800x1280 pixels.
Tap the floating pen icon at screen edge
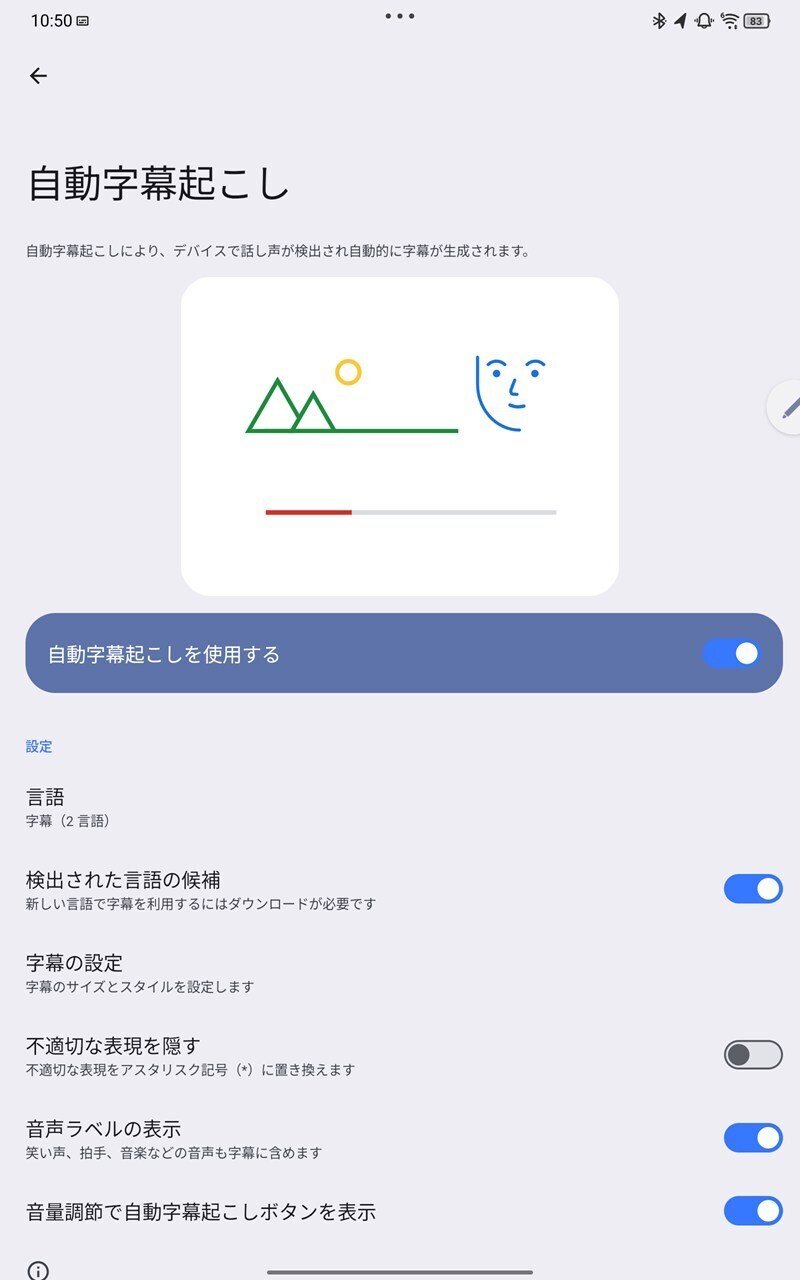coord(786,407)
